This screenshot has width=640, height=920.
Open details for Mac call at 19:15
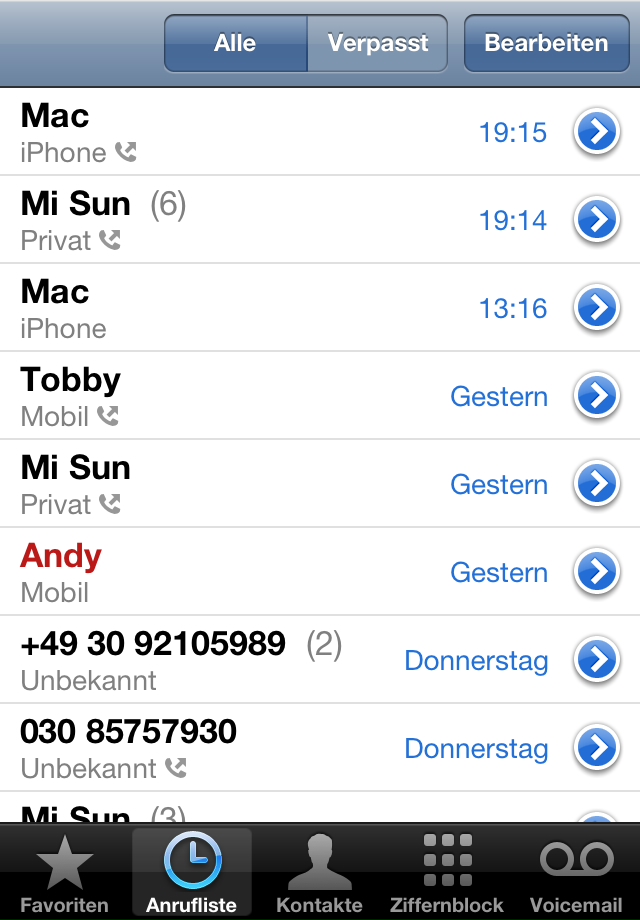(597, 132)
